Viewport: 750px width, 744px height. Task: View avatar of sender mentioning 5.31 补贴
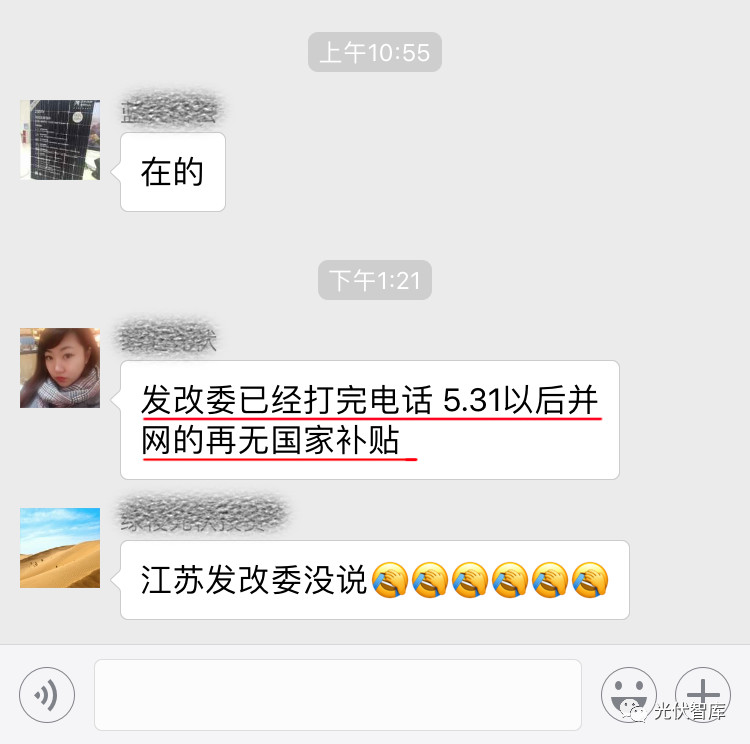pos(60,368)
